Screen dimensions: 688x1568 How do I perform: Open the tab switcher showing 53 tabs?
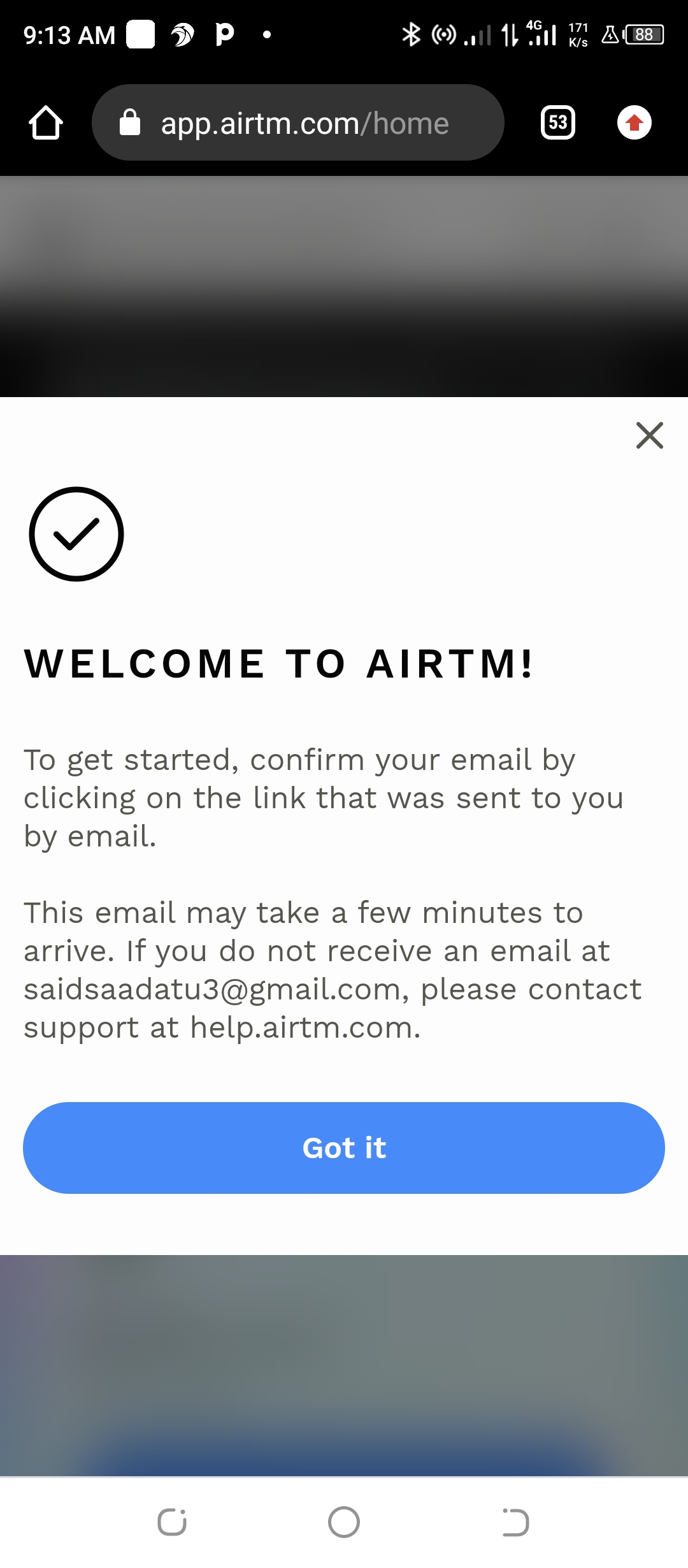(x=557, y=122)
